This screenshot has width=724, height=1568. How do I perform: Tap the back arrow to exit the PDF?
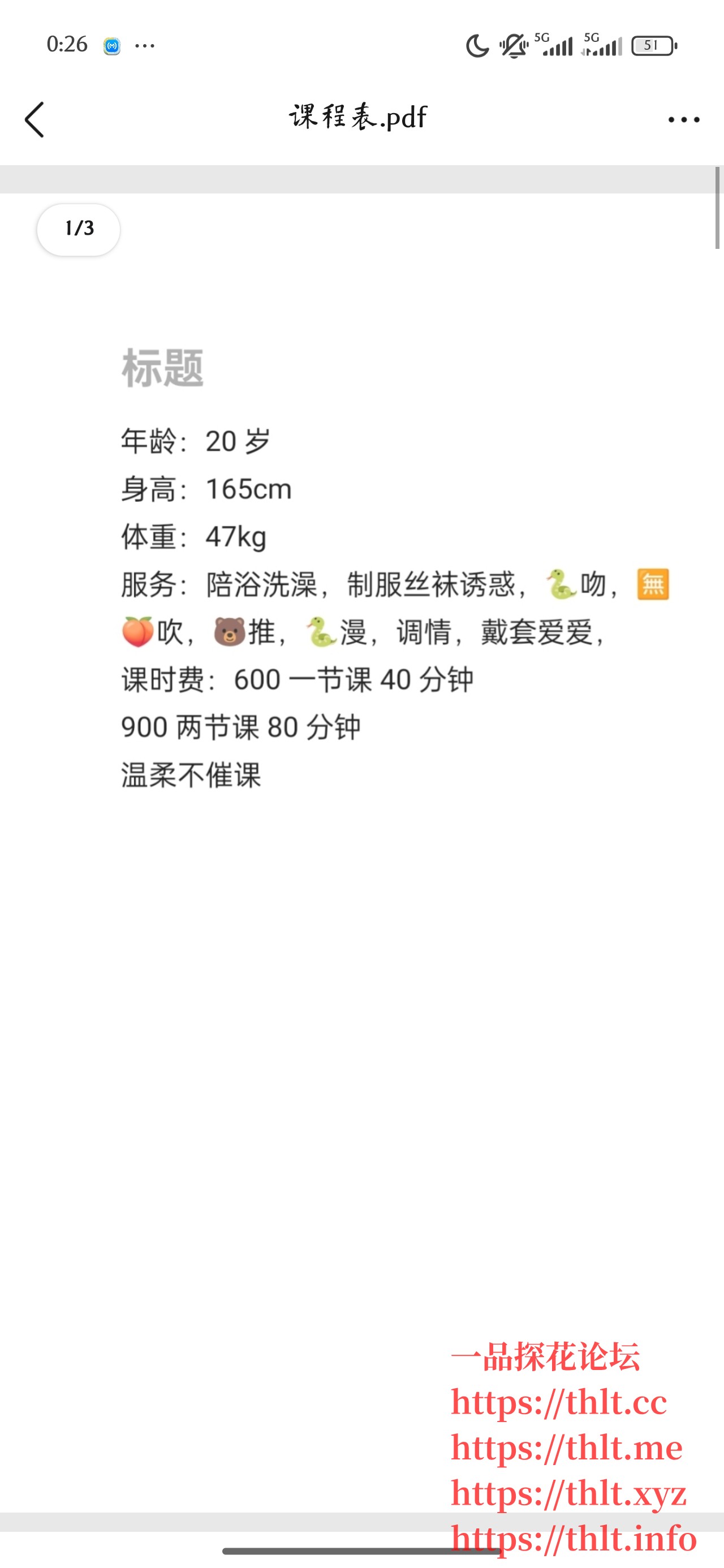[x=35, y=119]
